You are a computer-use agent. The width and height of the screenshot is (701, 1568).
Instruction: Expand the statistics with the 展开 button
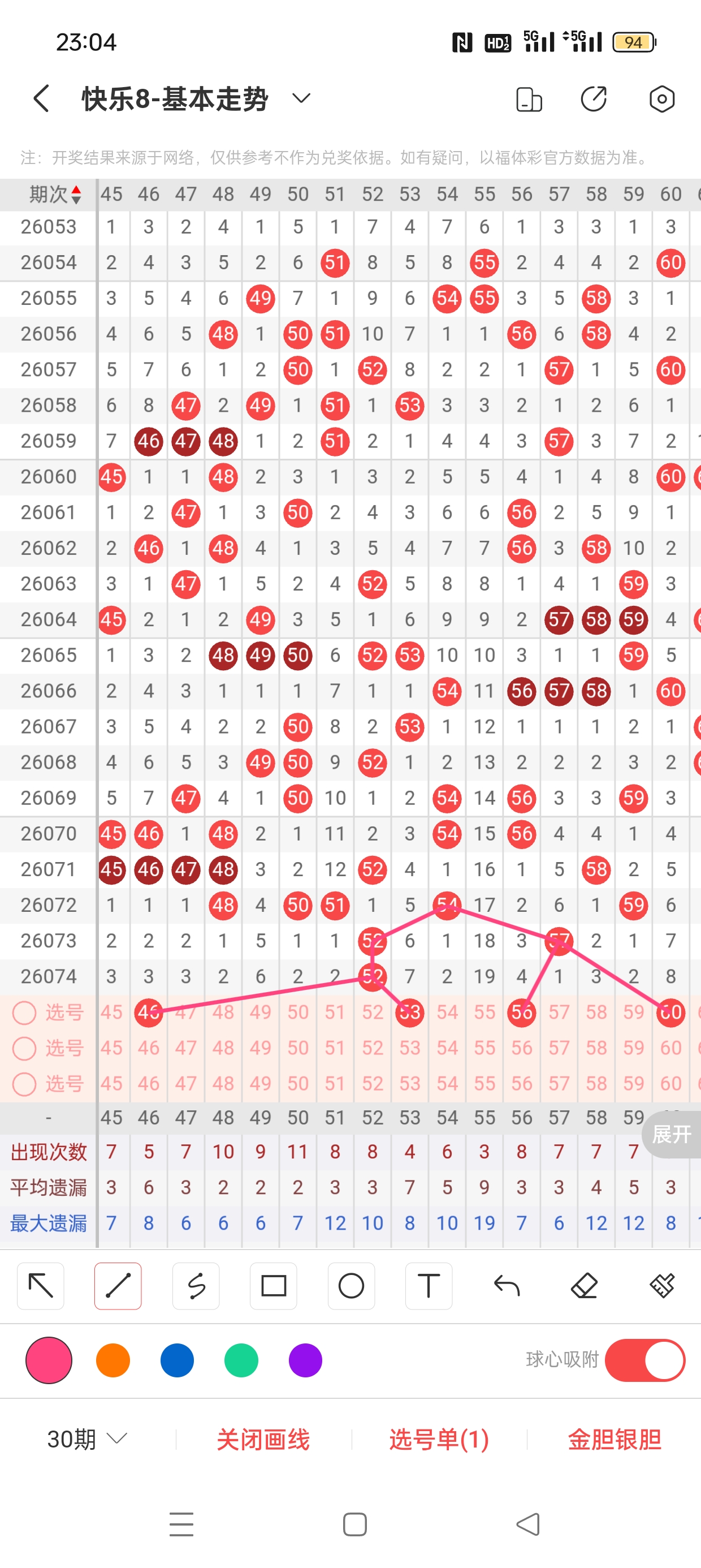671,1134
